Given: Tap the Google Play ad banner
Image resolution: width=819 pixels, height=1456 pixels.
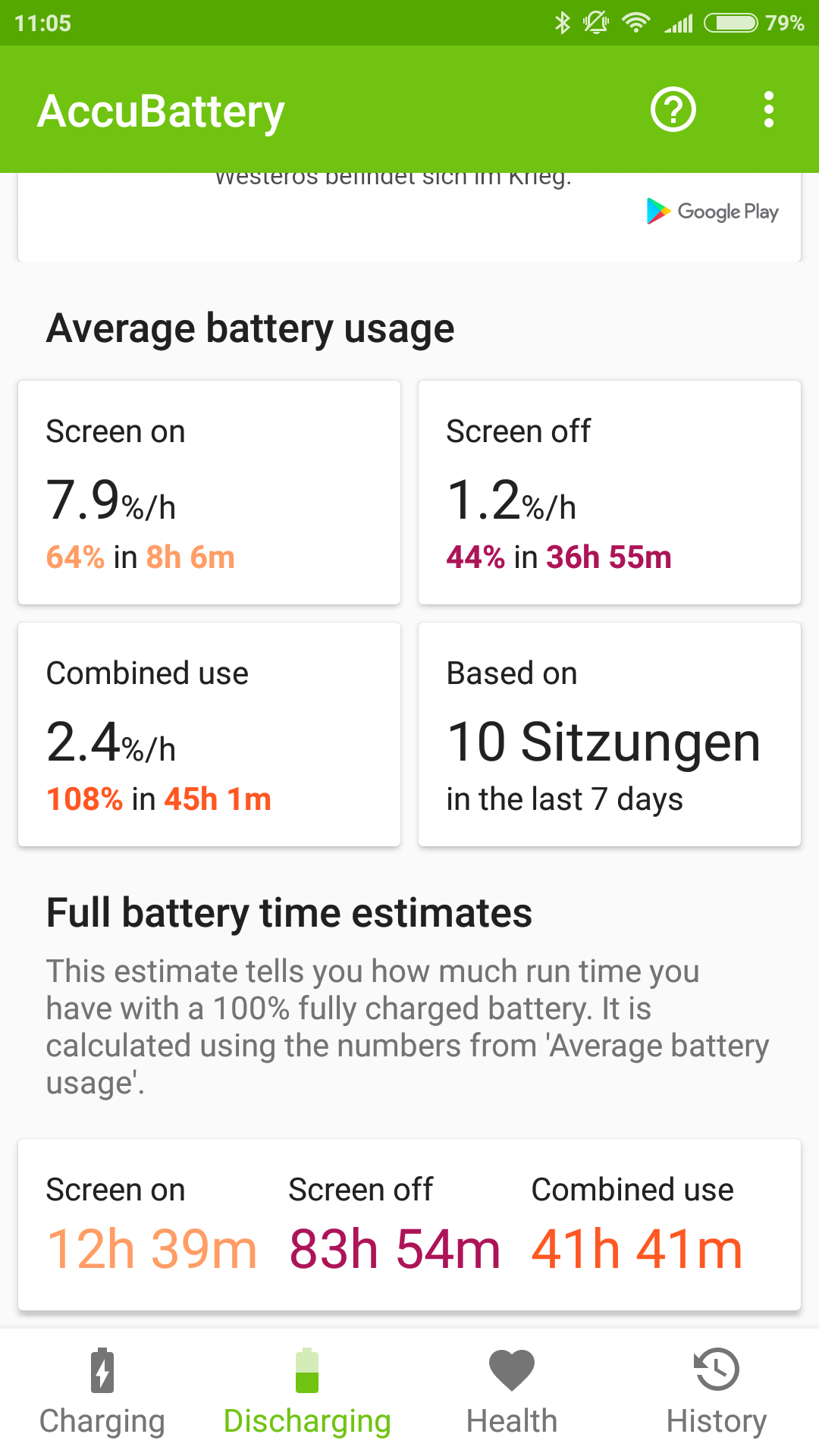Looking at the screenshot, I should point(409,217).
